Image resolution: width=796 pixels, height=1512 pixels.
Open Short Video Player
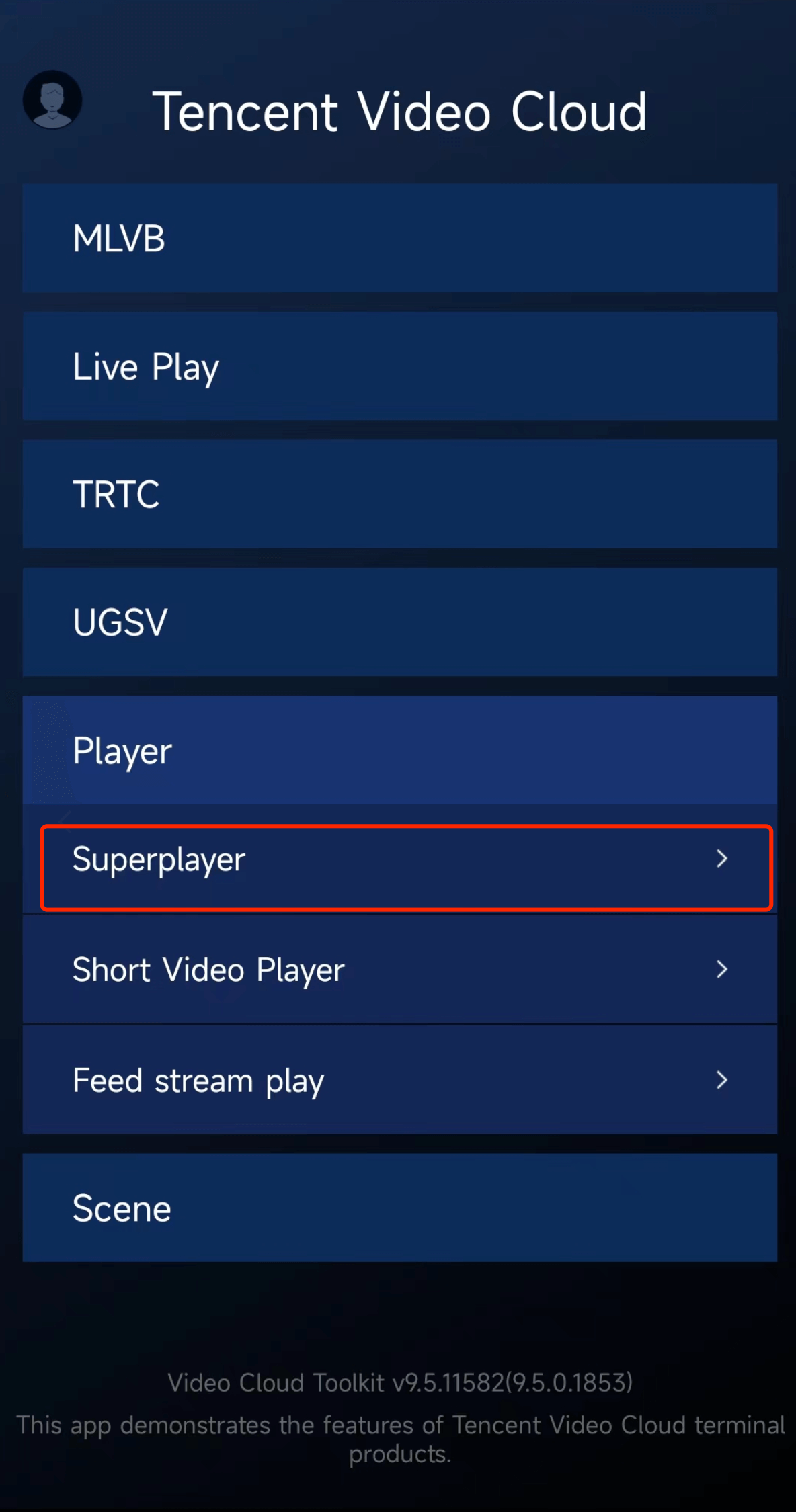coord(399,970)
